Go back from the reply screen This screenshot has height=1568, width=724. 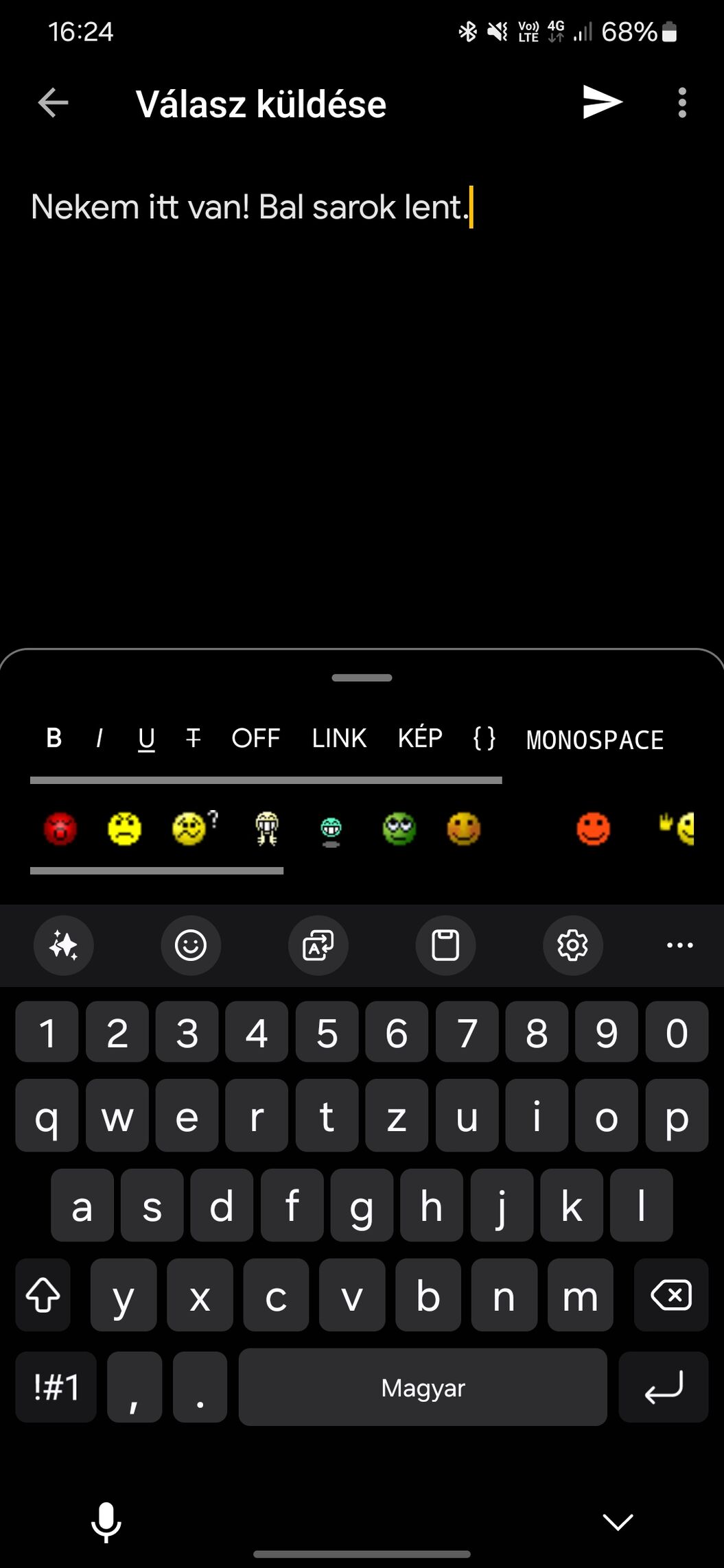(52, 104)
